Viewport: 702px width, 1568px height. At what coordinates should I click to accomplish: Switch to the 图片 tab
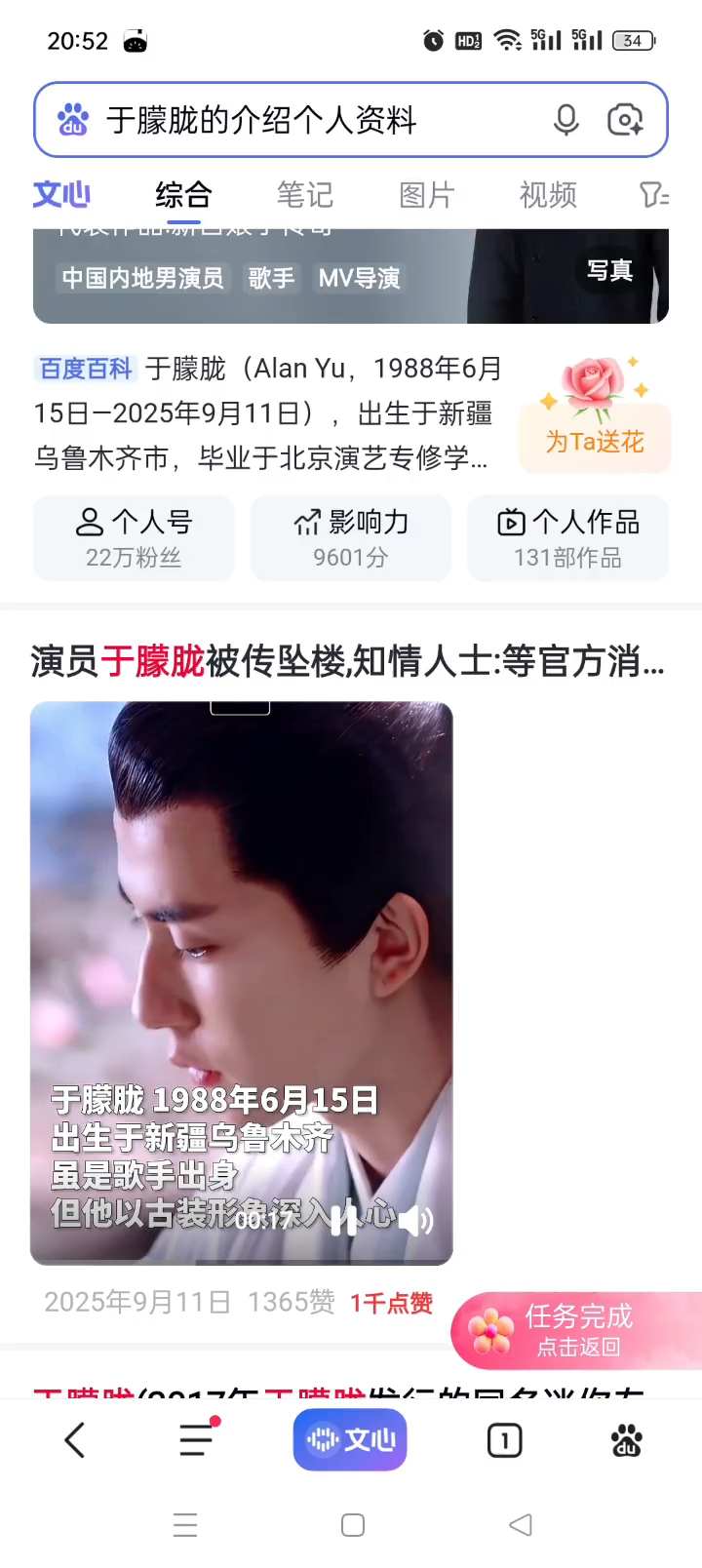pos(426,195)
